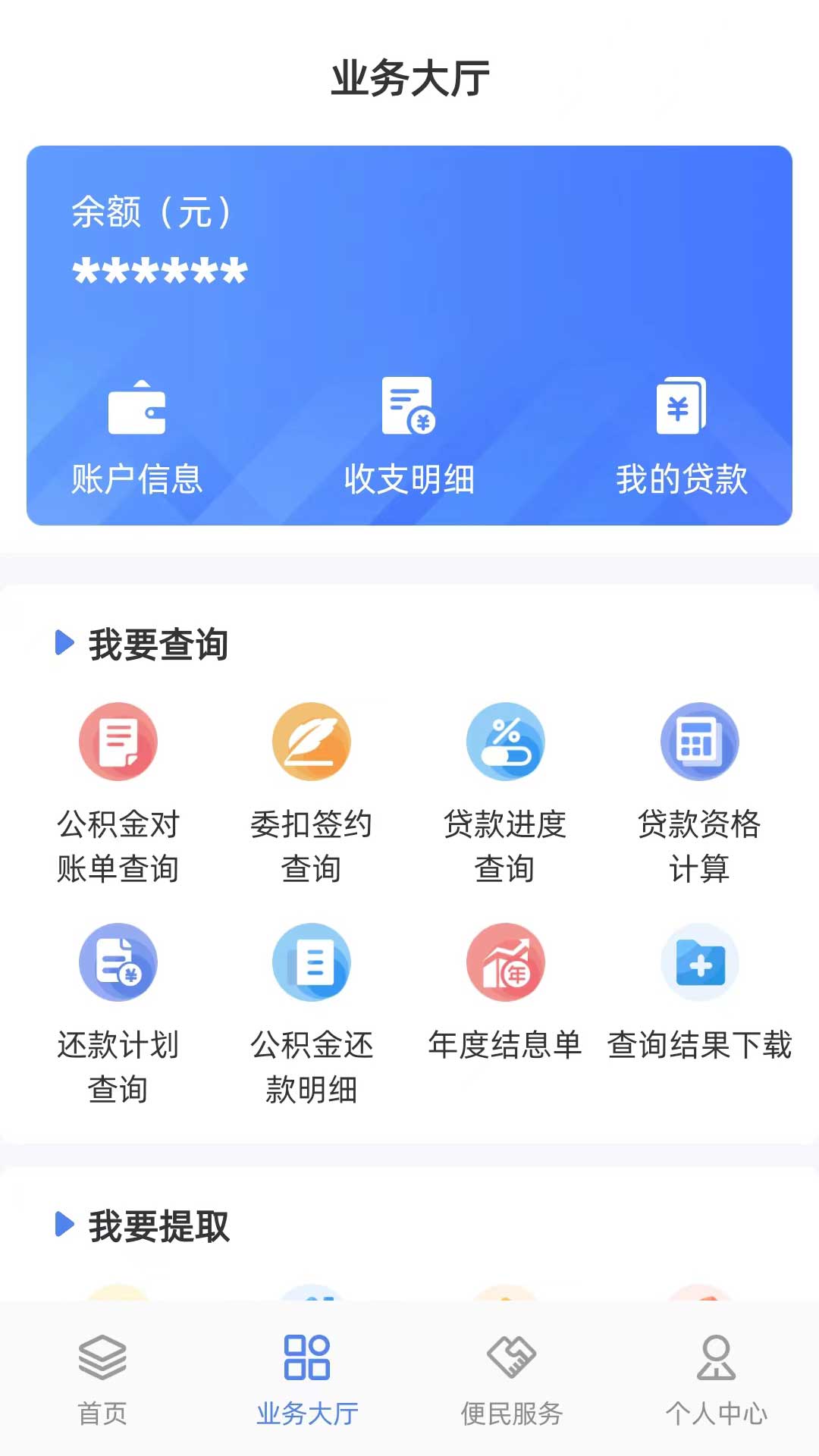The image size is (819, 1456).
Task: Open the 贷款资格计算 calculator icon
Action: 700,742
